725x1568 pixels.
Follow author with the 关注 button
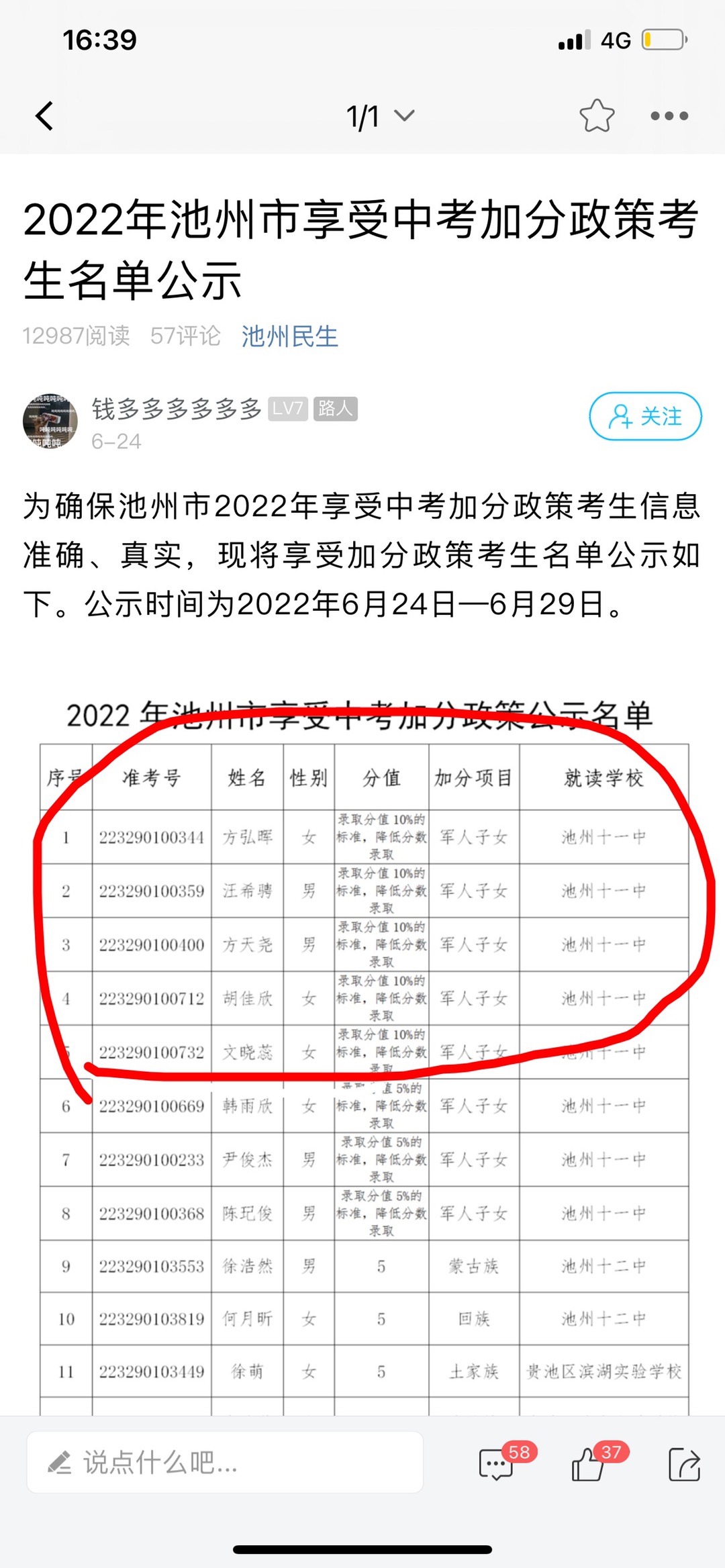[x=645, y=416]
